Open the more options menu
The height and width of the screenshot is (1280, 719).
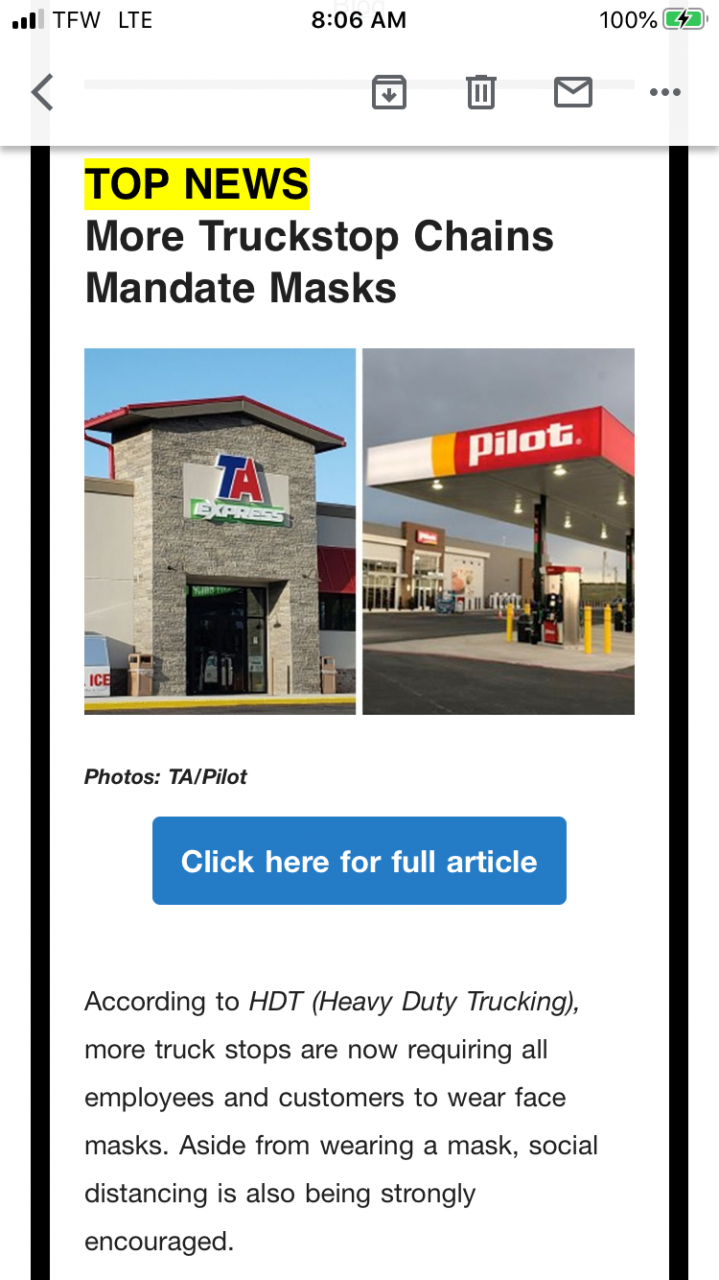(x=665, y=92)
